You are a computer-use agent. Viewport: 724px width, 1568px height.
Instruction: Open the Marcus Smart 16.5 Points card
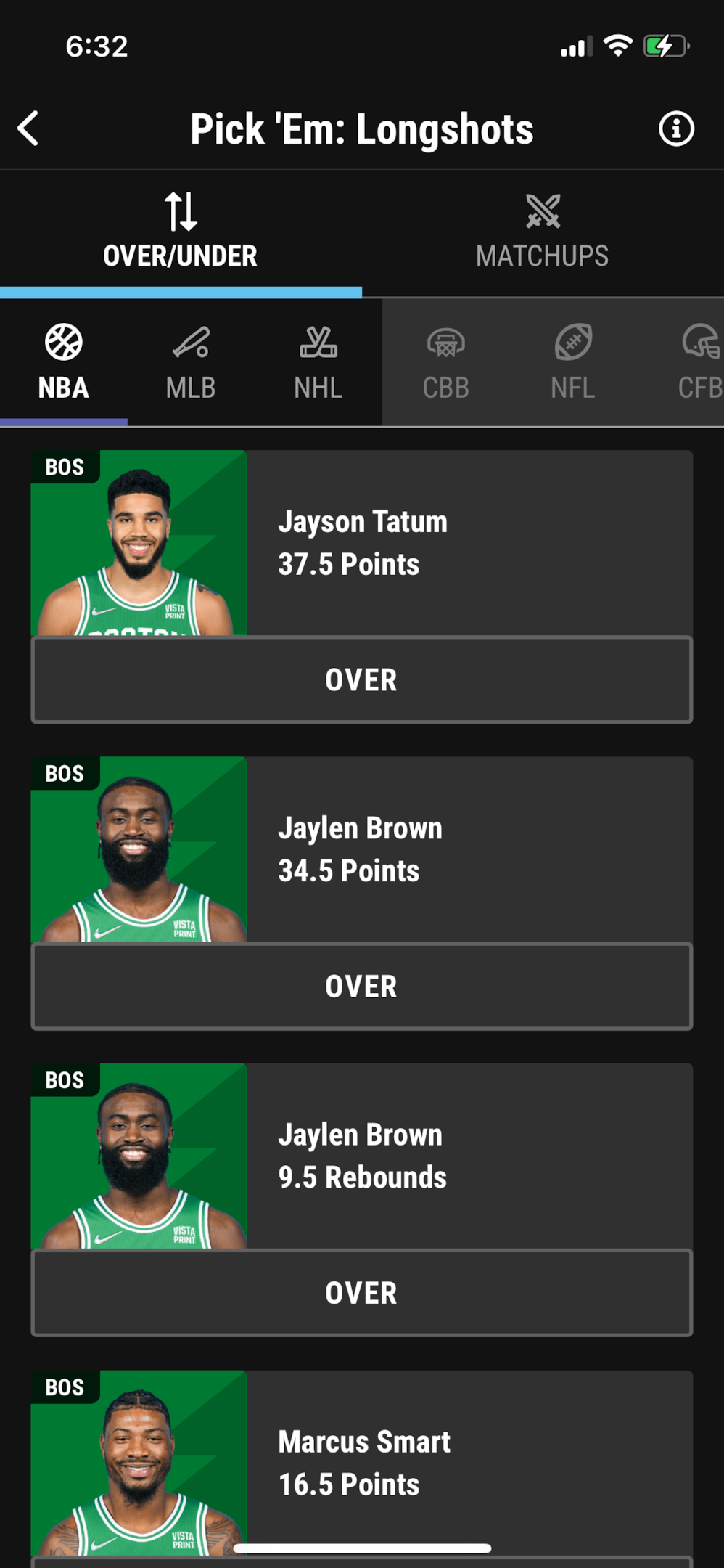[362, 1463]
